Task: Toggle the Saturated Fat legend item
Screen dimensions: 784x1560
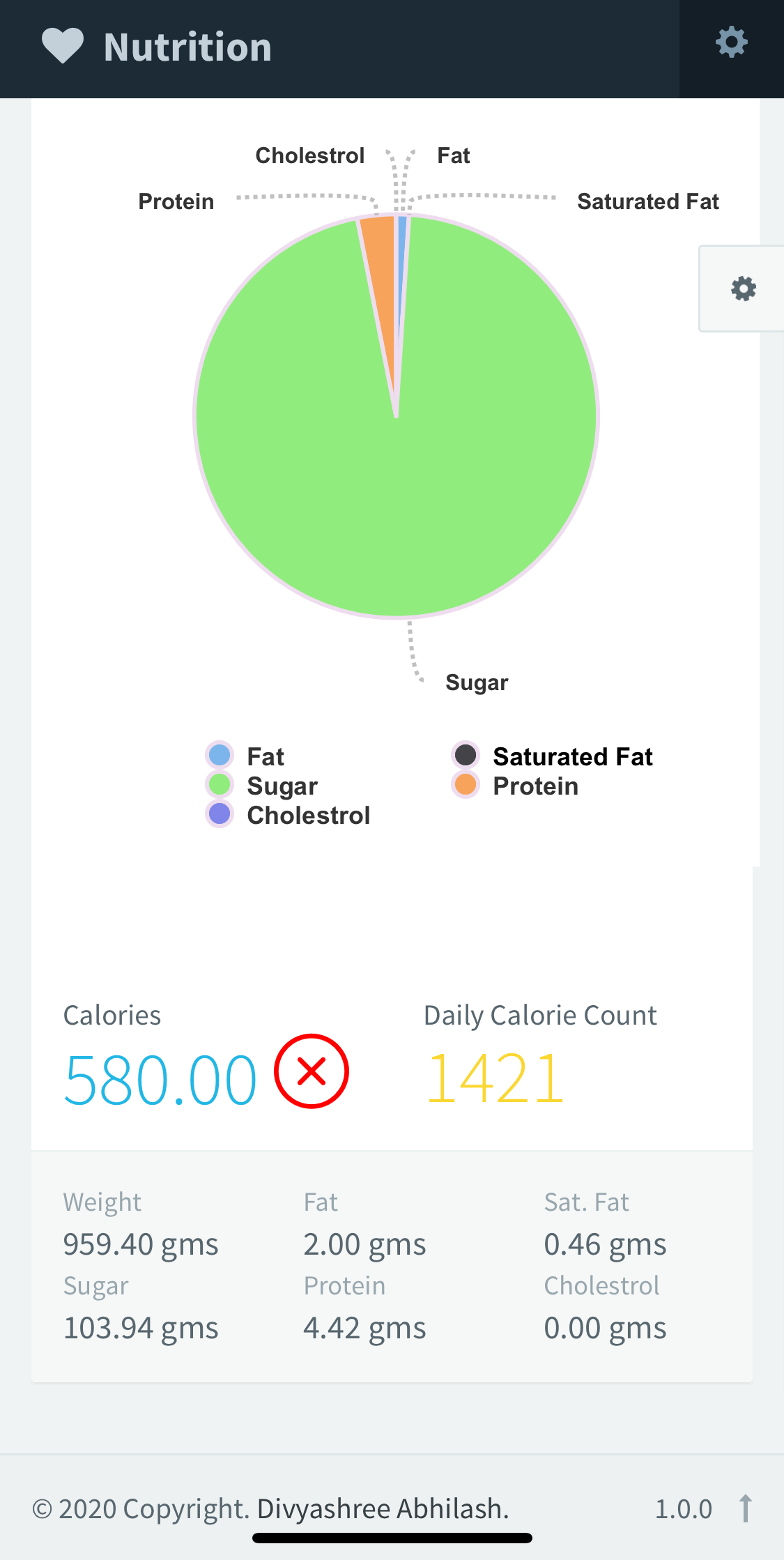Action: [x=553, y=756]
